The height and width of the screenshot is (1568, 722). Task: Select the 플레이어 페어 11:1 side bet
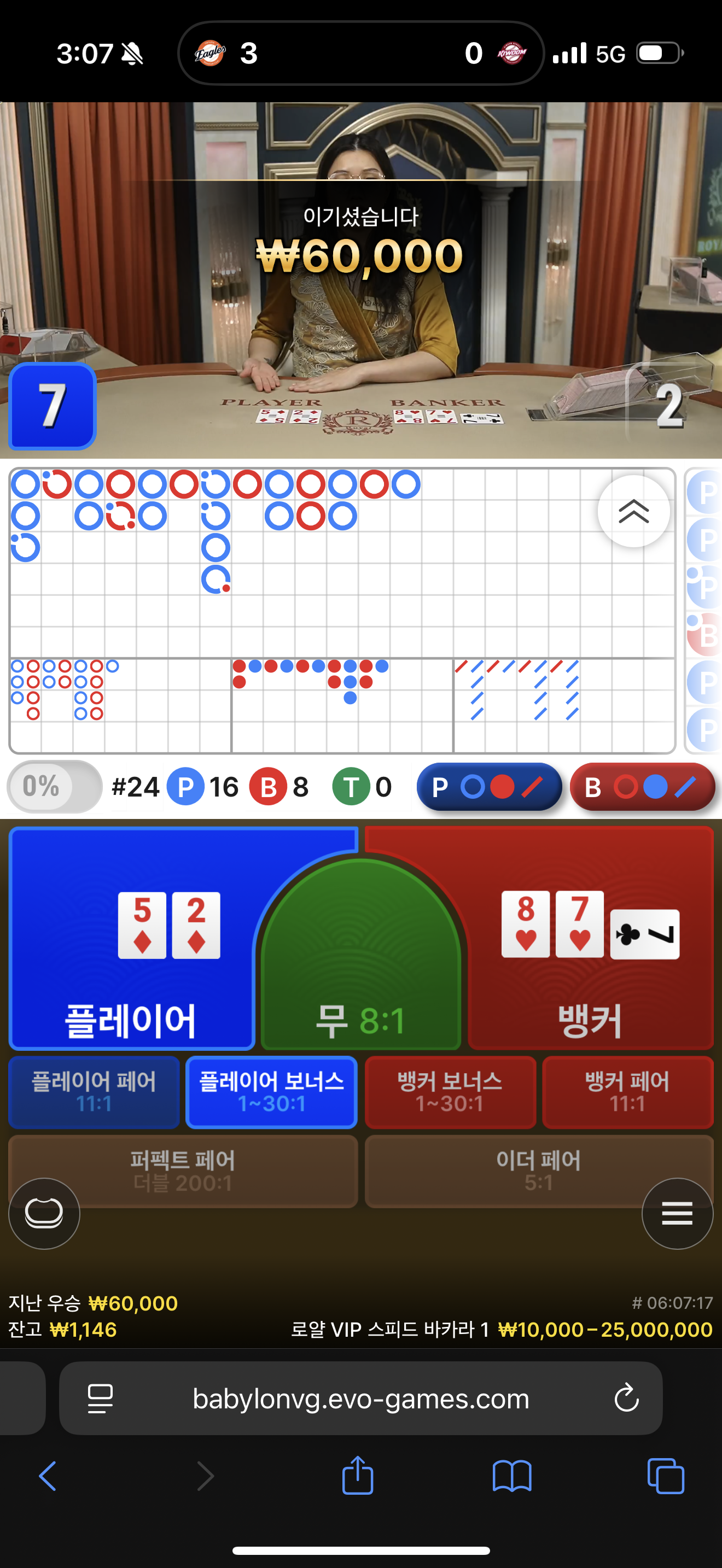point(94,1091)
